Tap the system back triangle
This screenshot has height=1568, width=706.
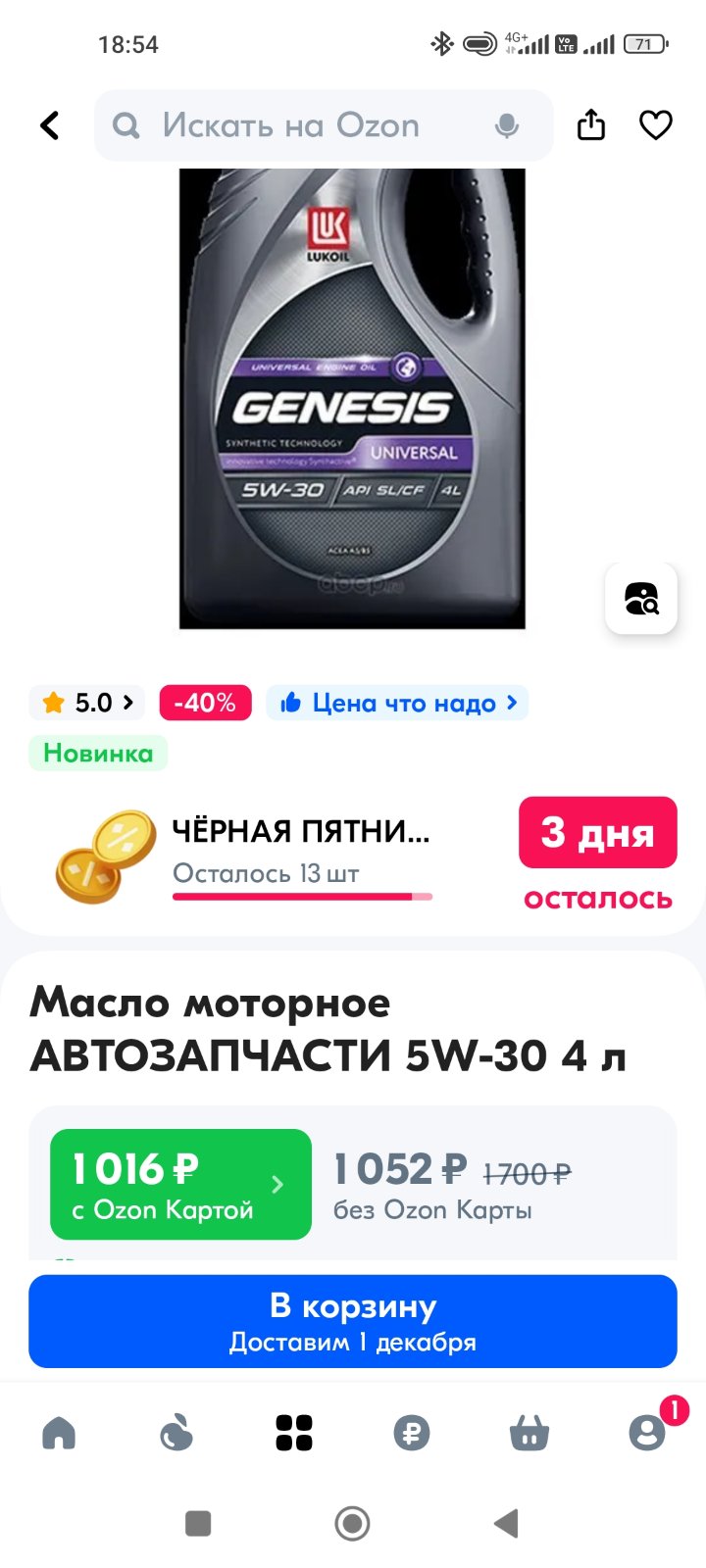click(506, 1523)
